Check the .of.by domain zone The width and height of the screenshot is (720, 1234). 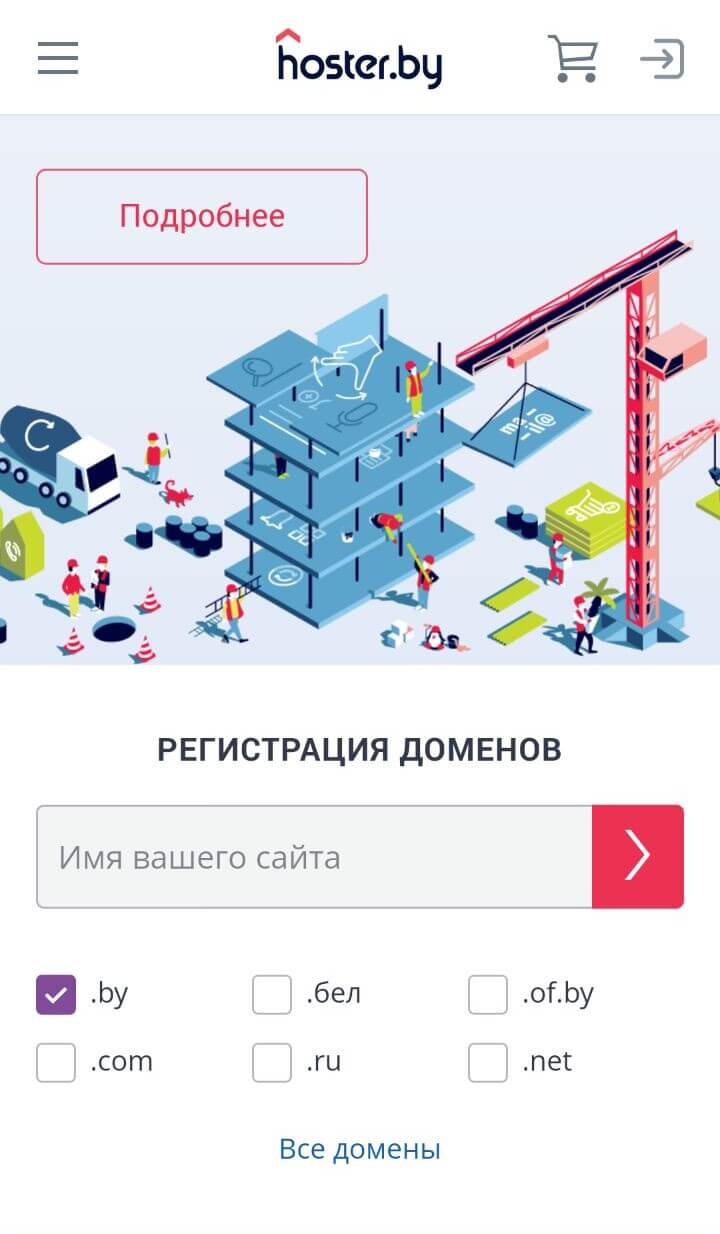point(488,995)
